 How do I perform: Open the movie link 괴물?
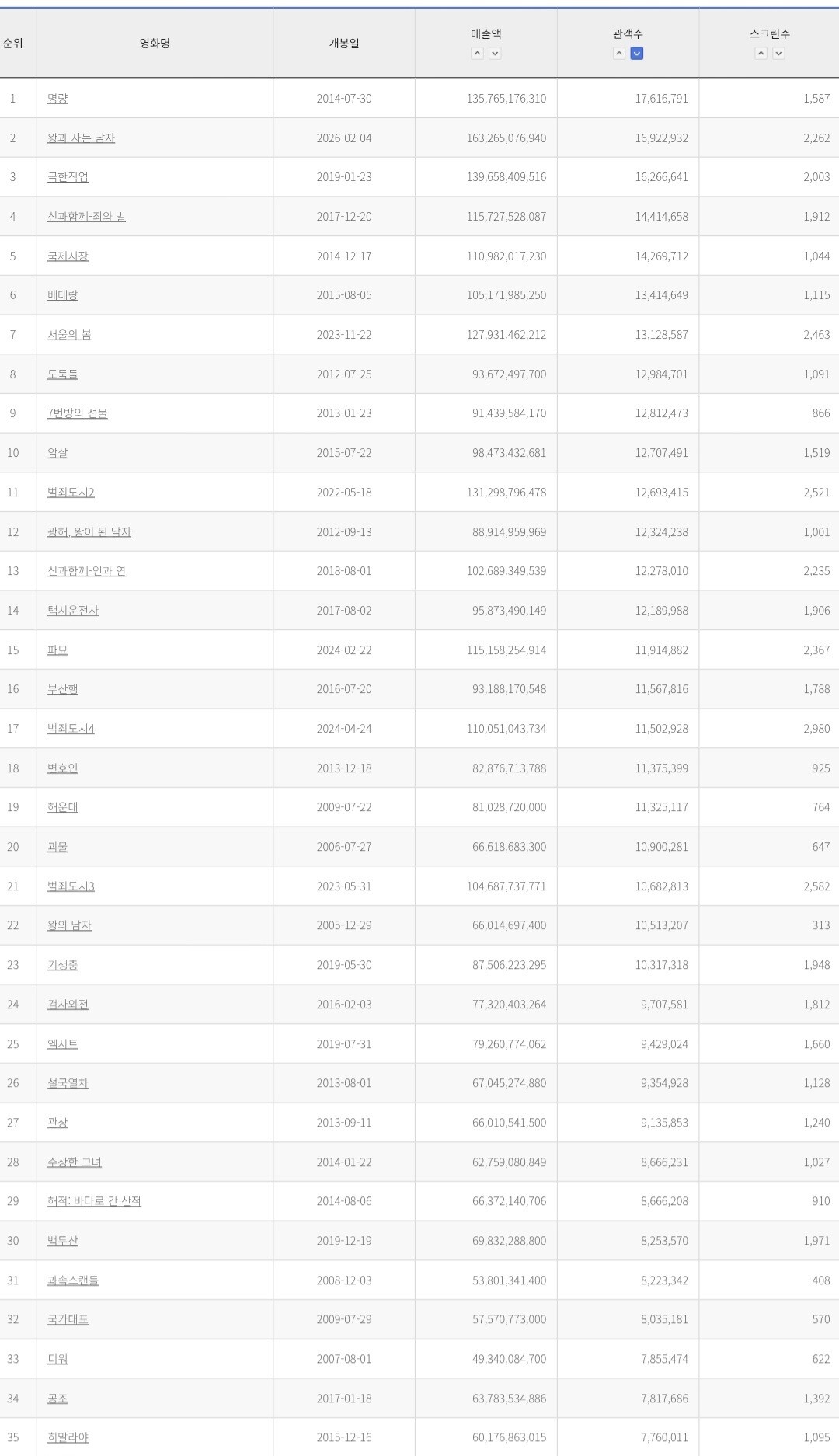tap(57, 847)
